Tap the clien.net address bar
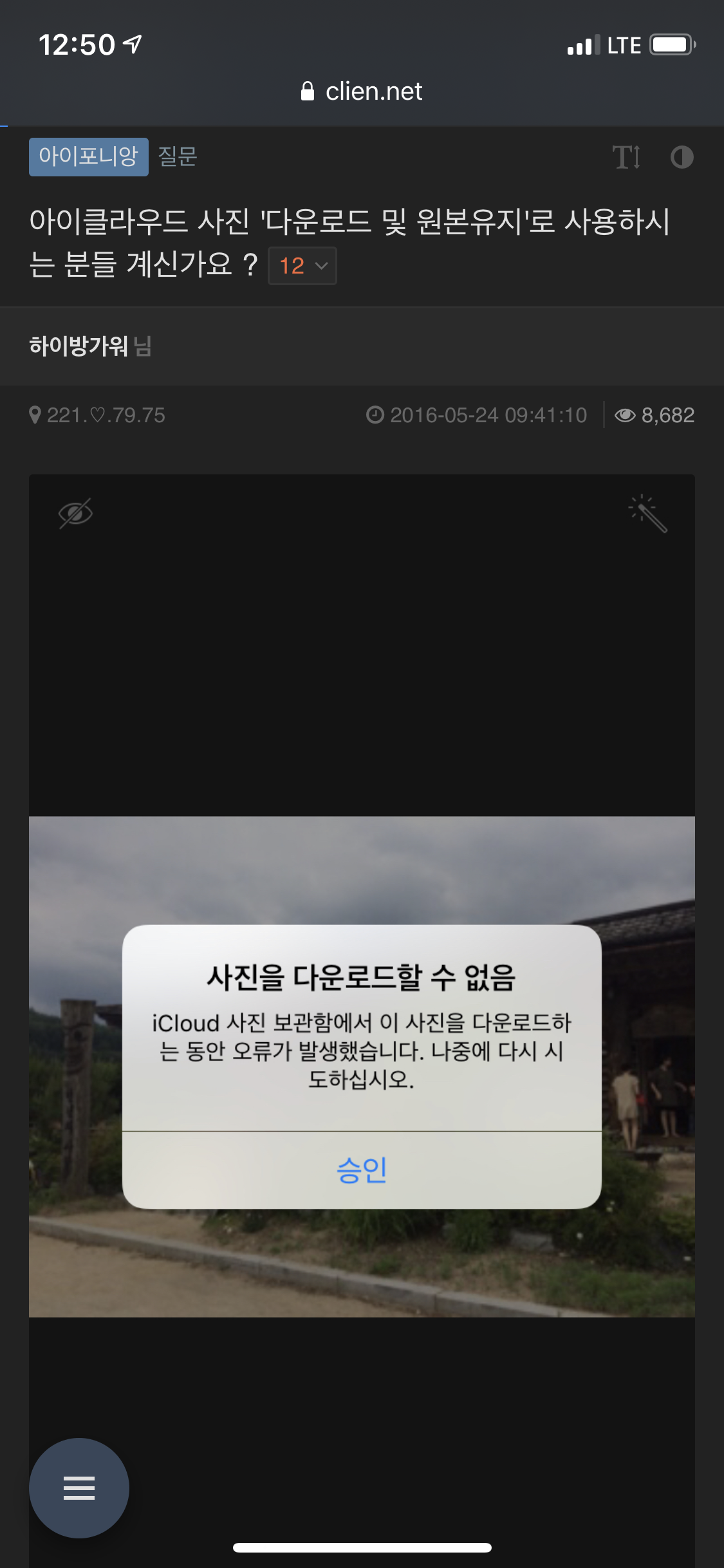The image size is (724, 1568). [362, 91]
